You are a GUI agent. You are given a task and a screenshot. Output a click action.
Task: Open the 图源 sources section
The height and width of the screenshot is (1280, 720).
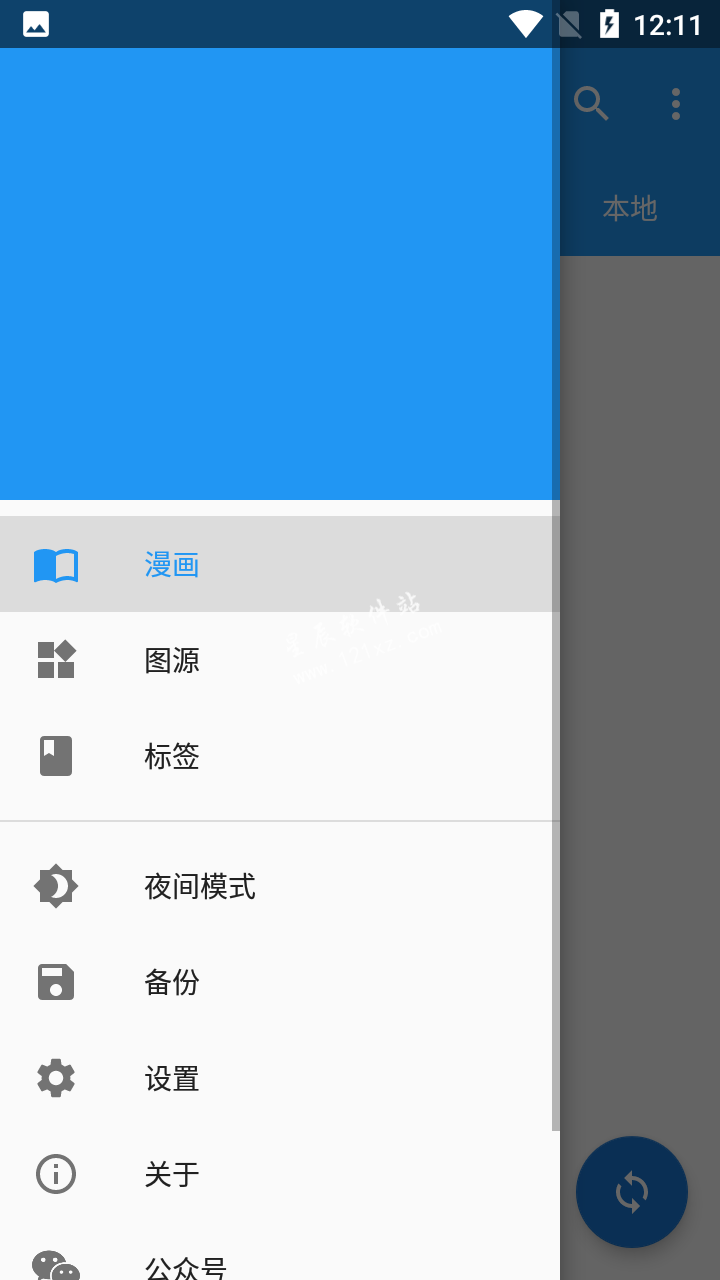[280, 660]
